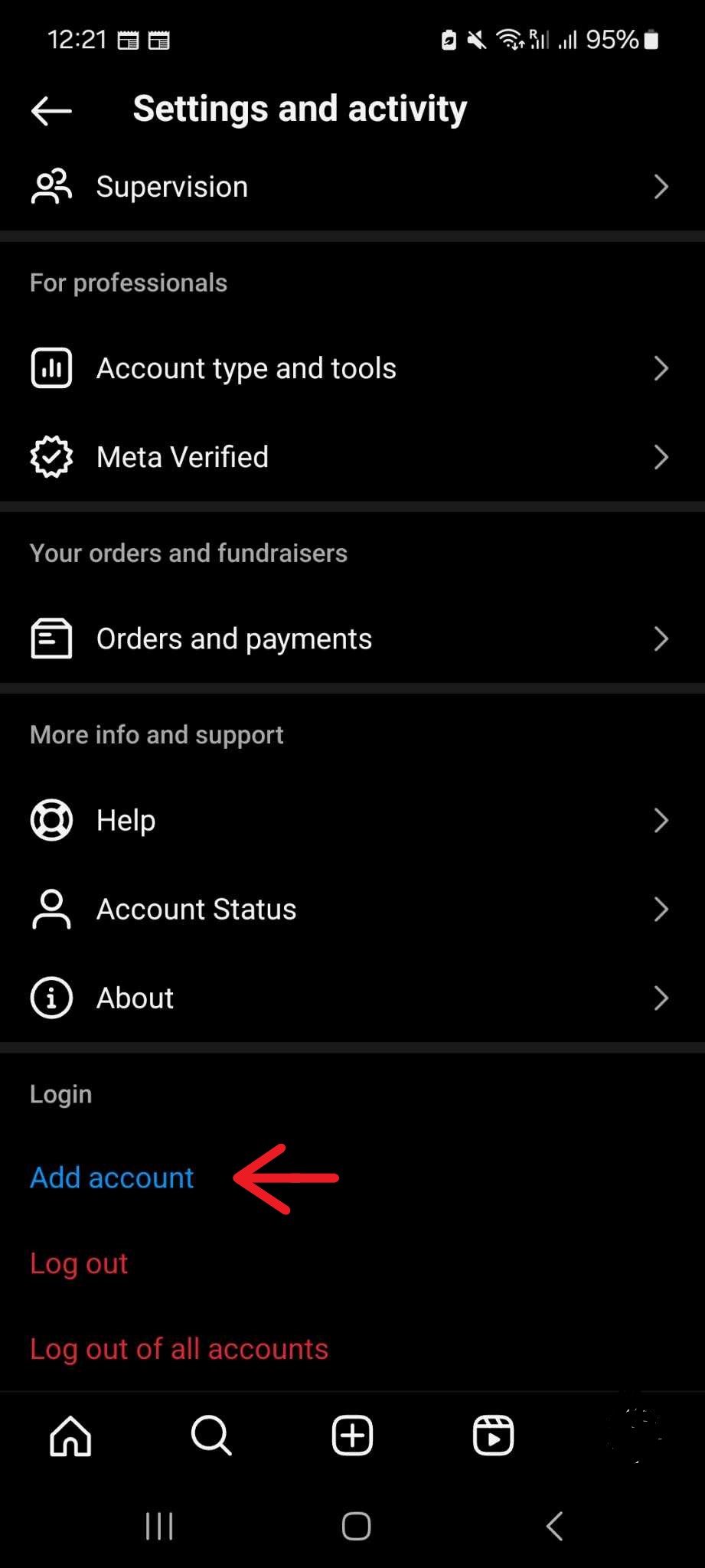Tap Add account
Viewport: 705px width, 1568px height.
click(112, 1178)
